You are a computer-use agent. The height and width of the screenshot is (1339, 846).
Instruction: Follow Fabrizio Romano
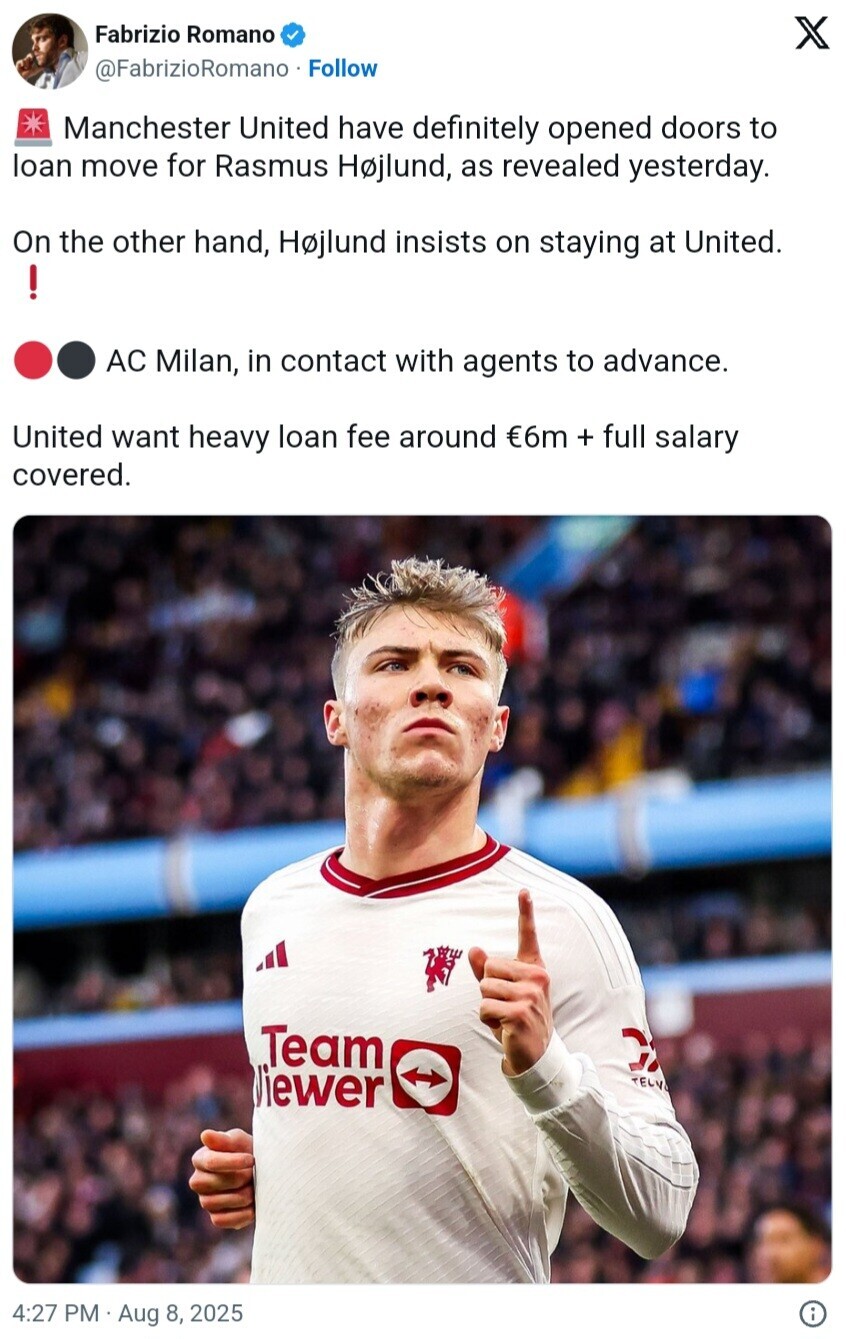342,69
